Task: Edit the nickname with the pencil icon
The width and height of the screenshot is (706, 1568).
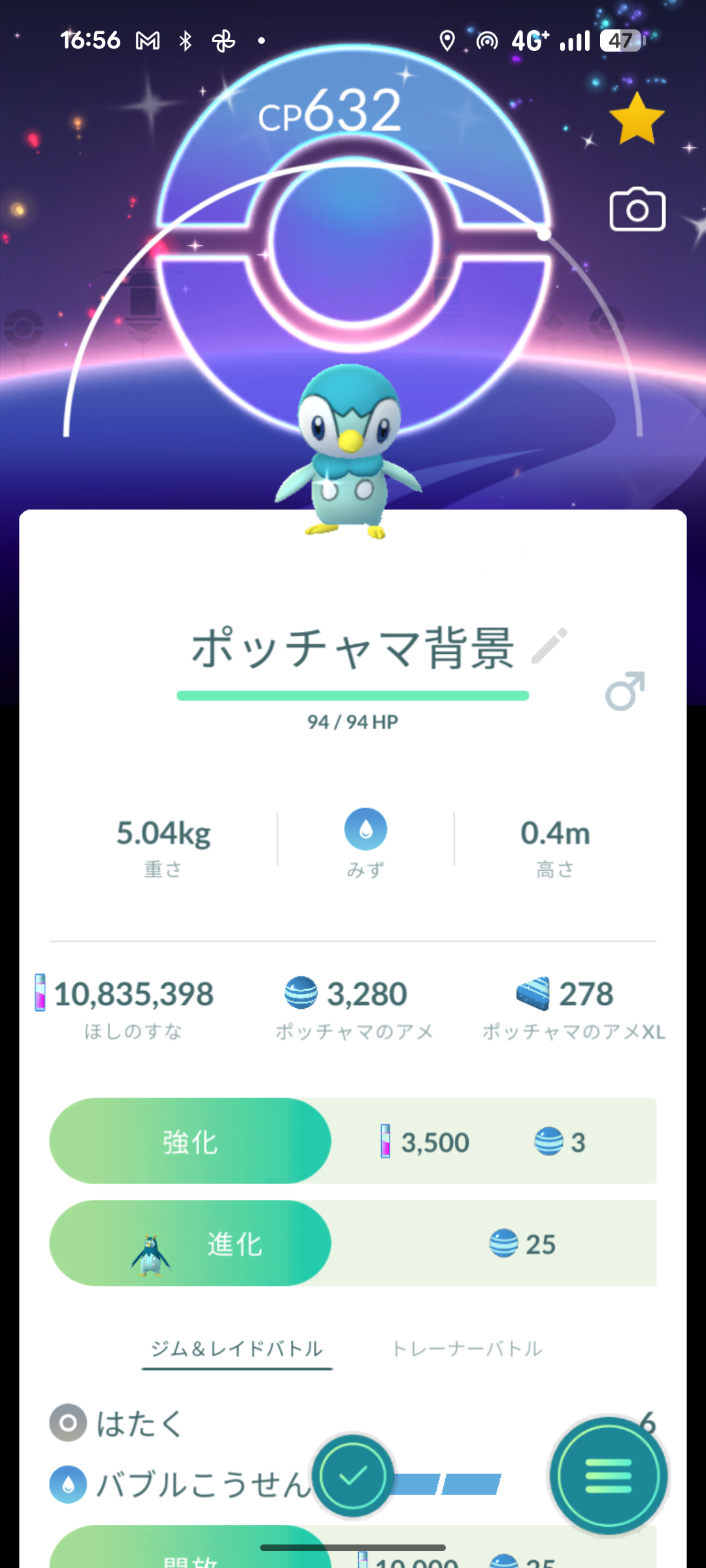Action: click(x=549, y=646)
